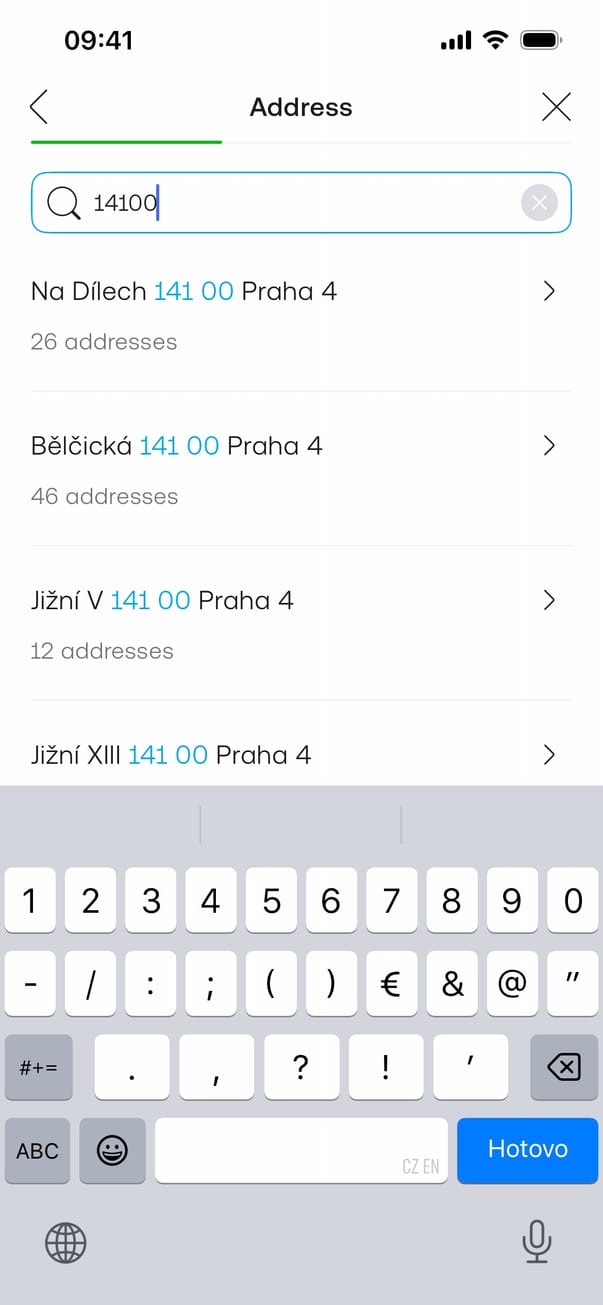This screenshot has height=1305, width=603.
Task: Open the emoji keyboard
Action: point(112,1150)
